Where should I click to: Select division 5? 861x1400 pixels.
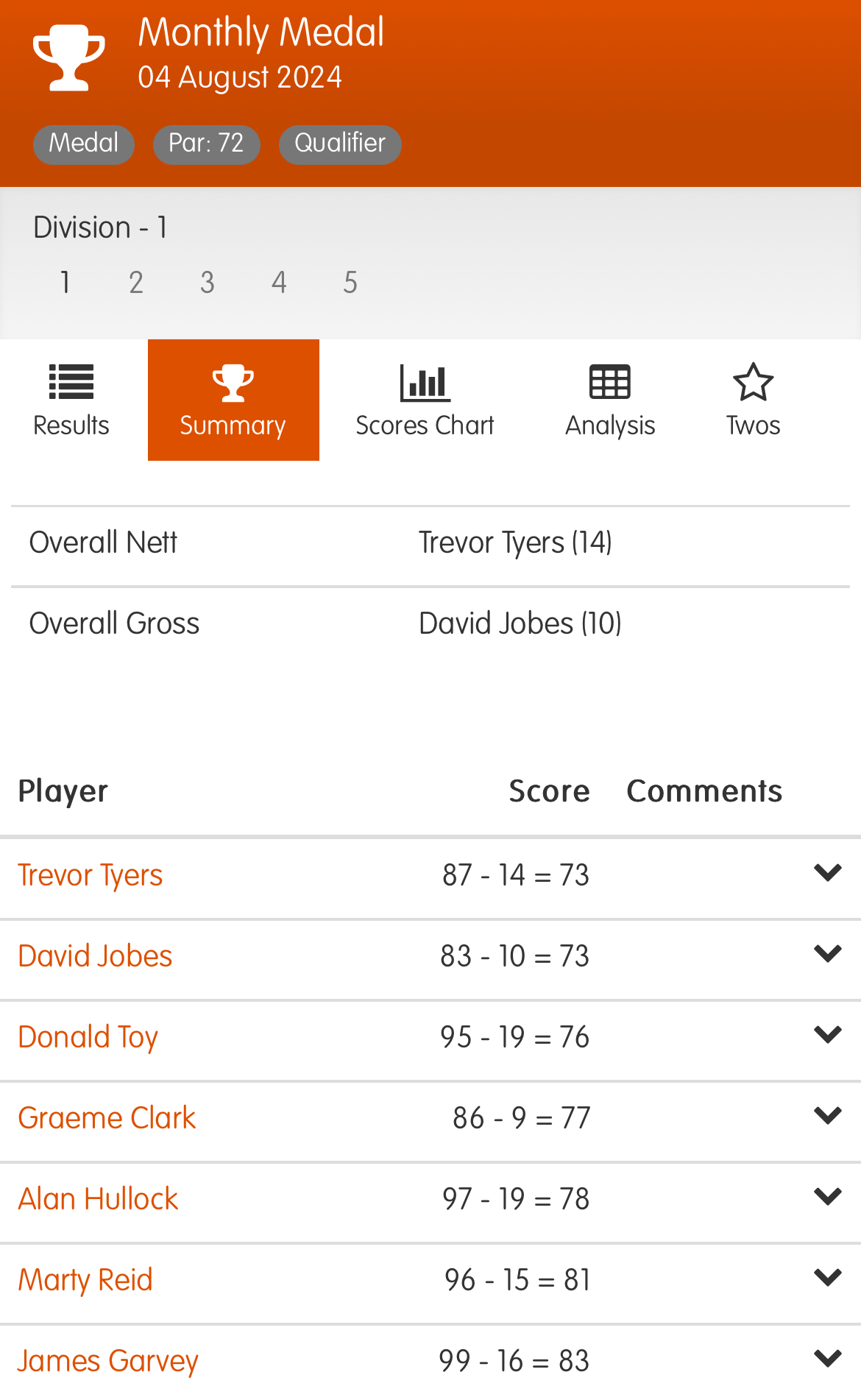(350, 283)
